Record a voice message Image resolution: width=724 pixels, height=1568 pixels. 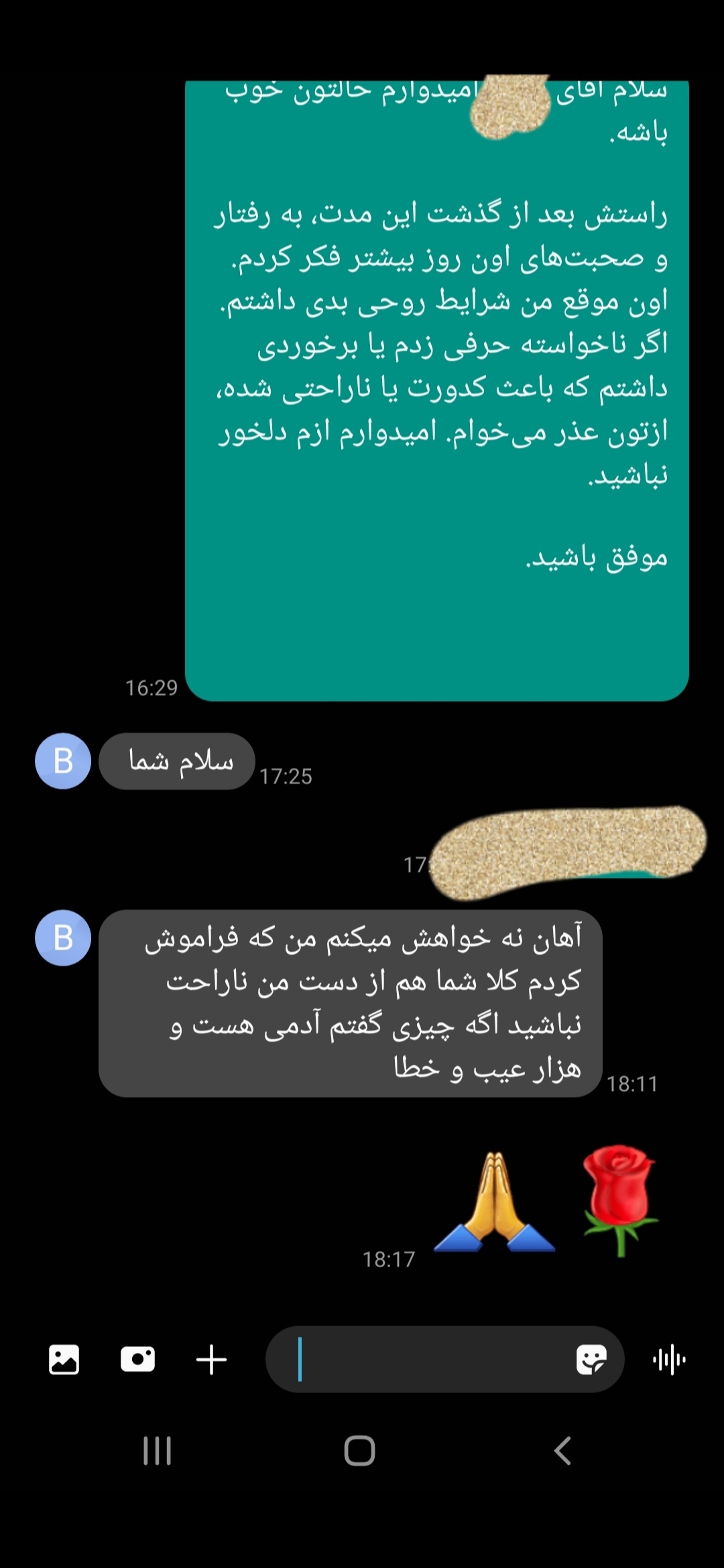[669, 1360]
